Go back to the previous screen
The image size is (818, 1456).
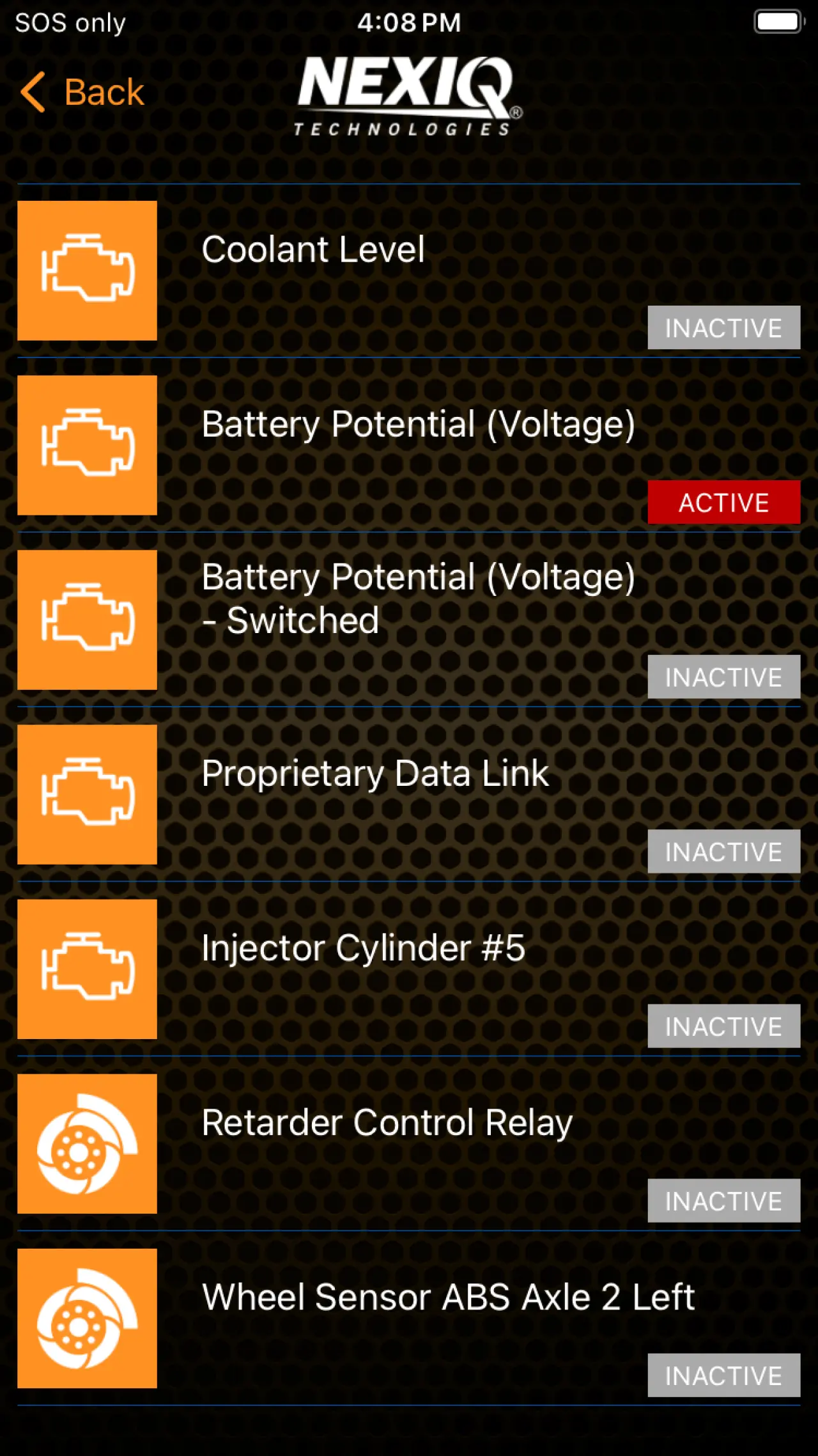pyautogui.click(x=83, y=92)
